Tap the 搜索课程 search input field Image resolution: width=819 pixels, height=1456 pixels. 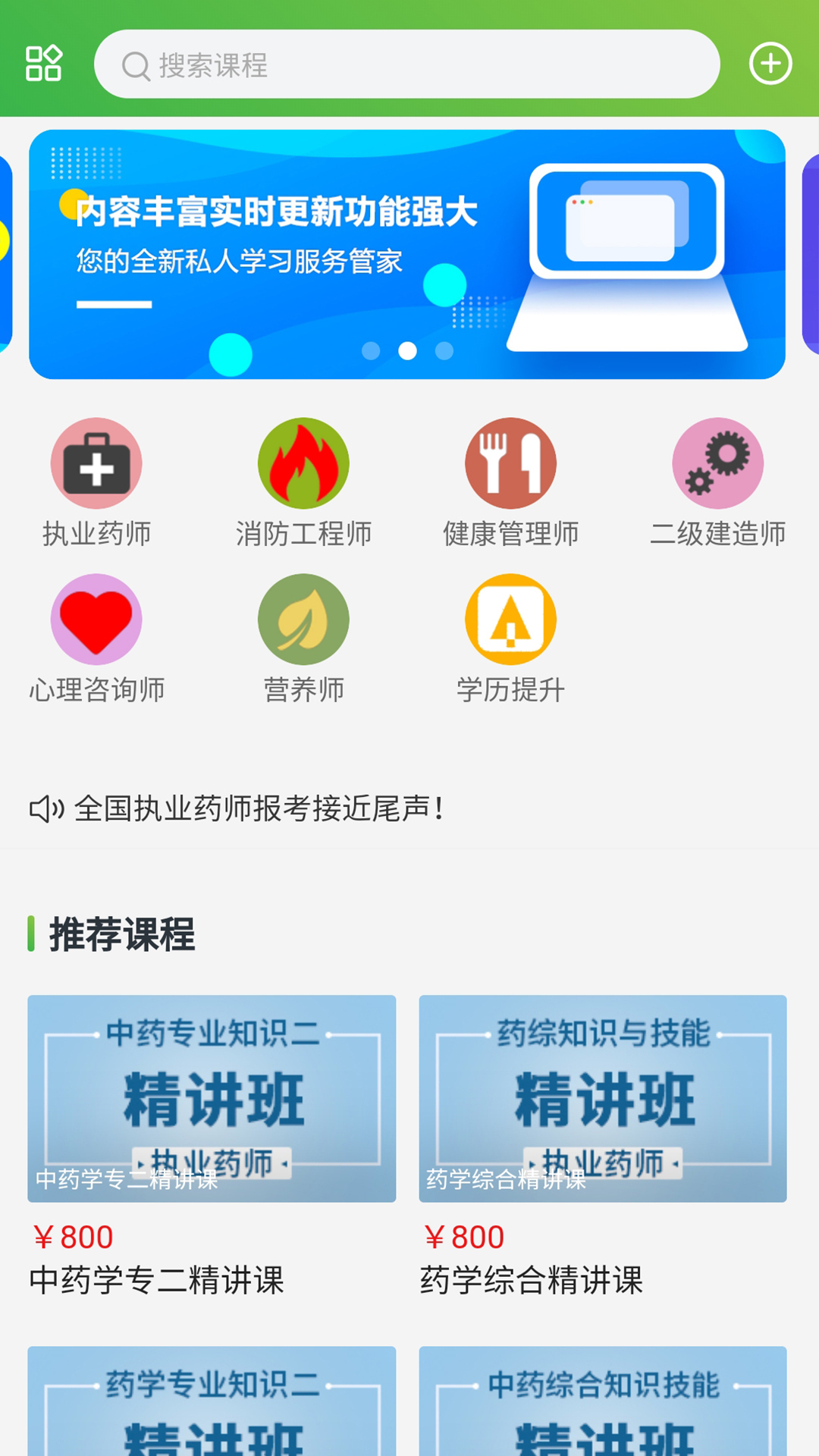click(409, 64)
